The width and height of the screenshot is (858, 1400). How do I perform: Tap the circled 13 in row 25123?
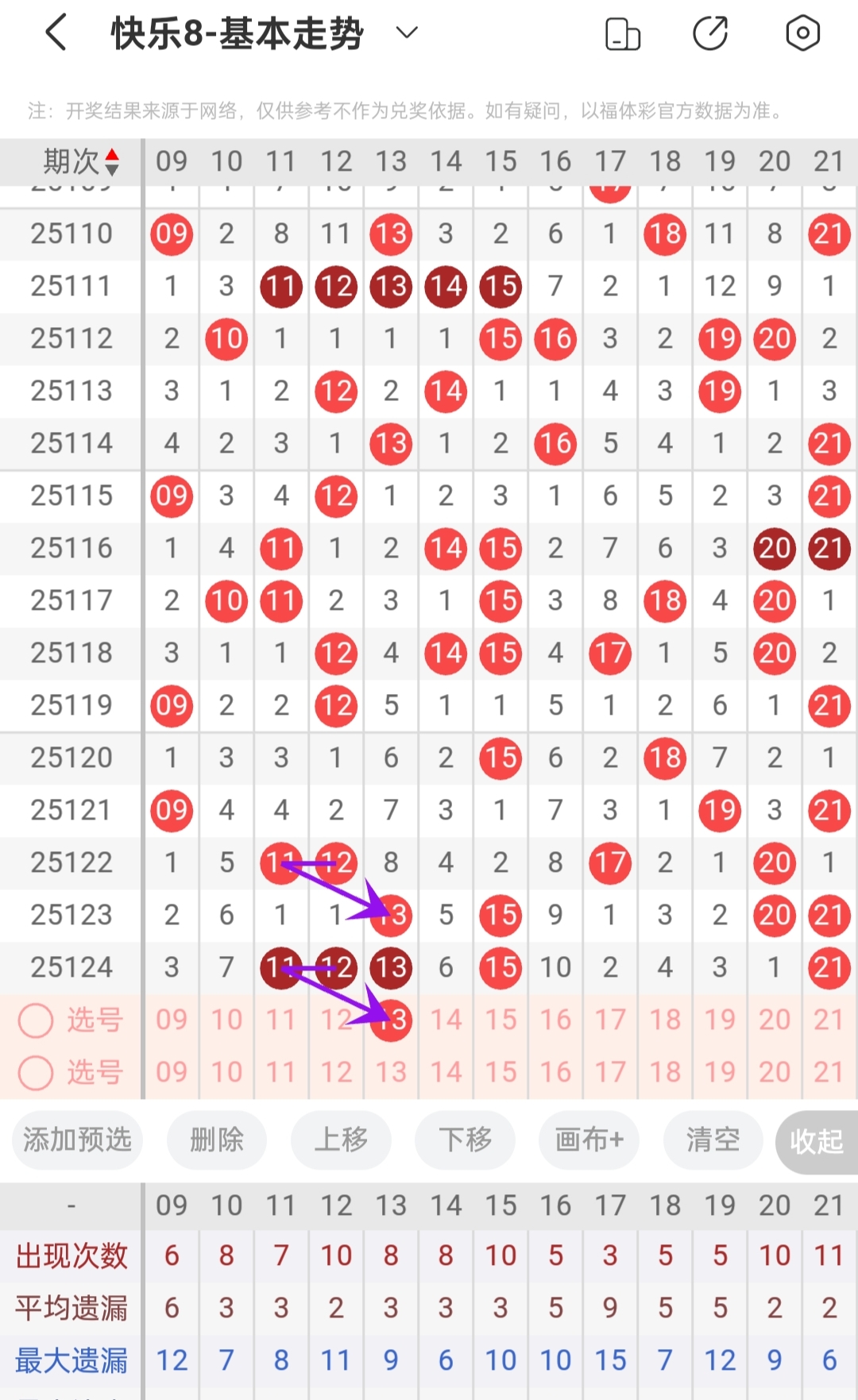click(390, 915)
